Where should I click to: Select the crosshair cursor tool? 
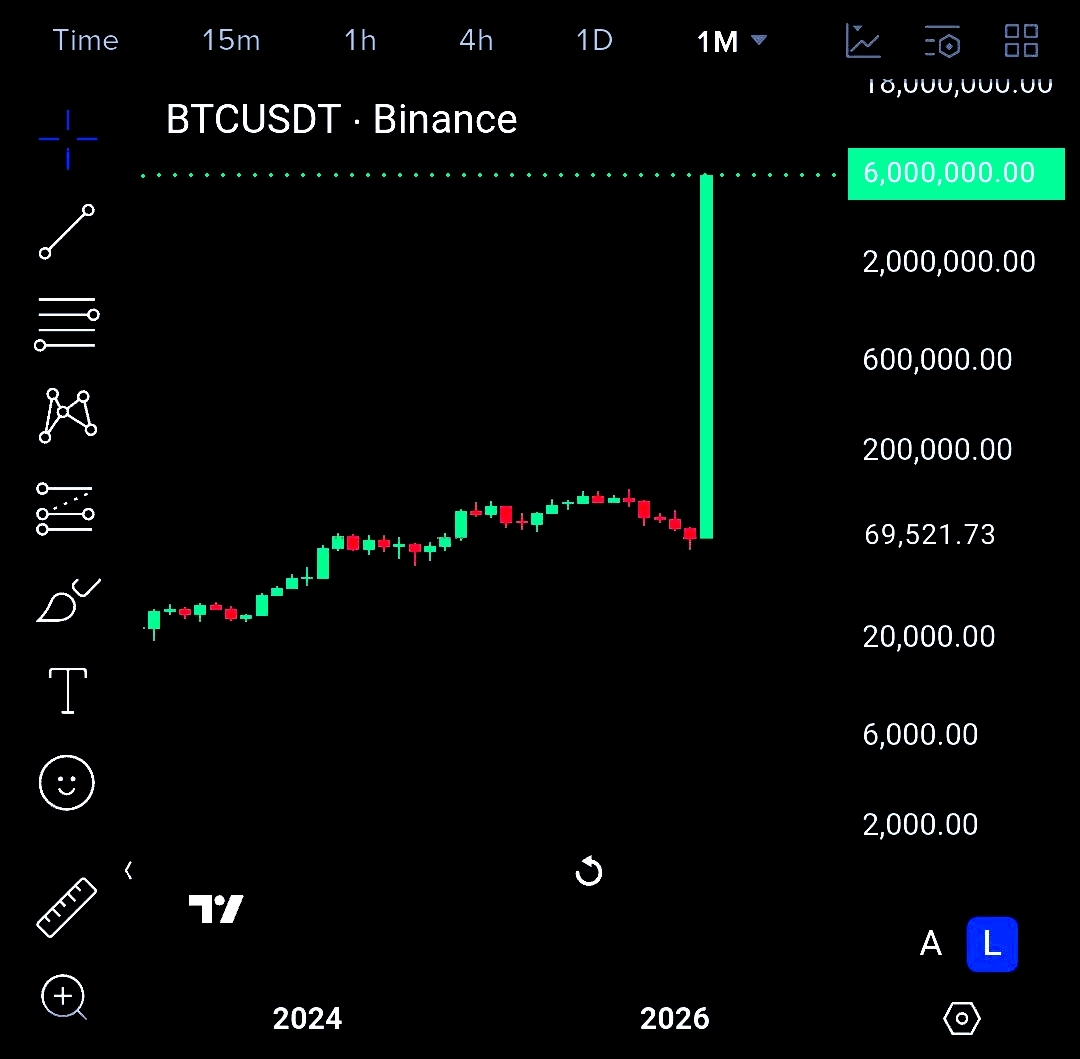[68, 139]
